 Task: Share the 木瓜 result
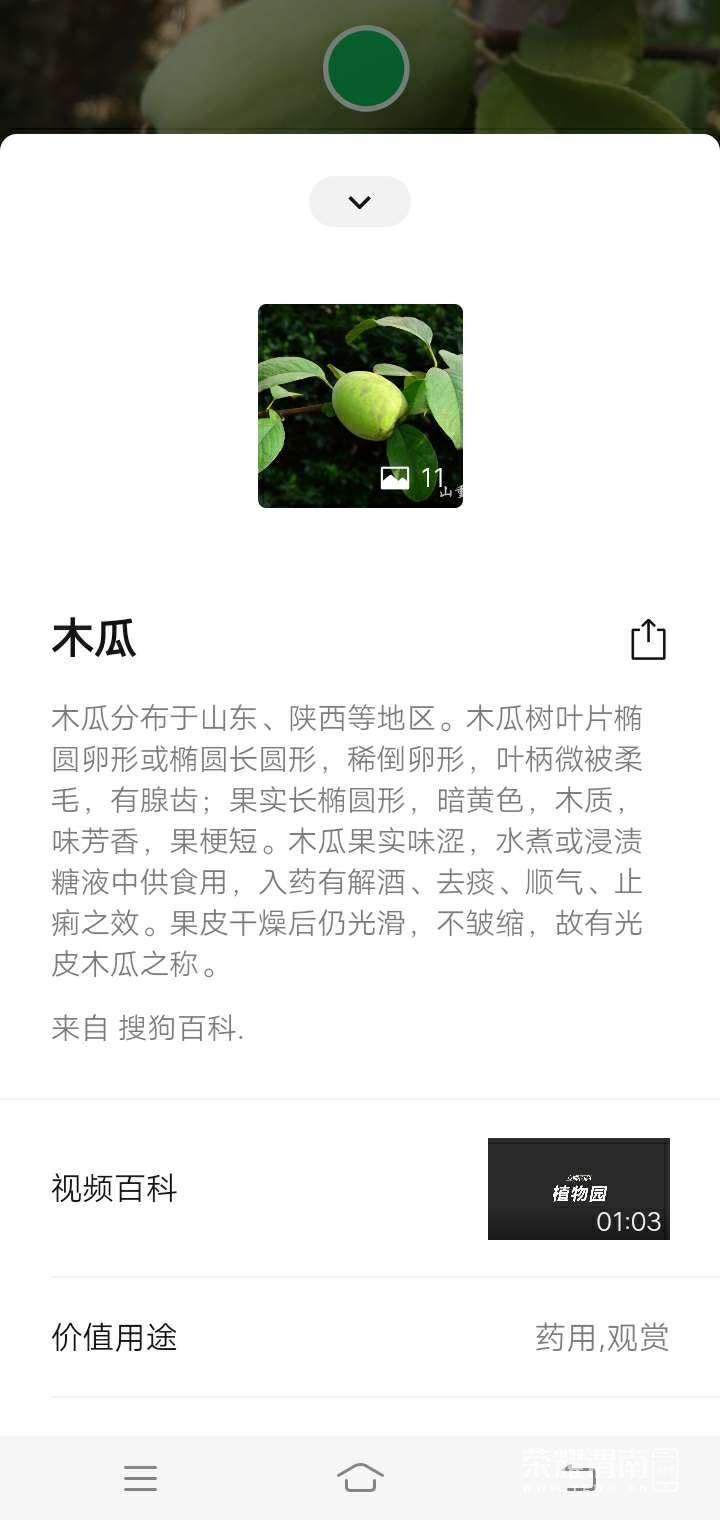click(648, 640)
